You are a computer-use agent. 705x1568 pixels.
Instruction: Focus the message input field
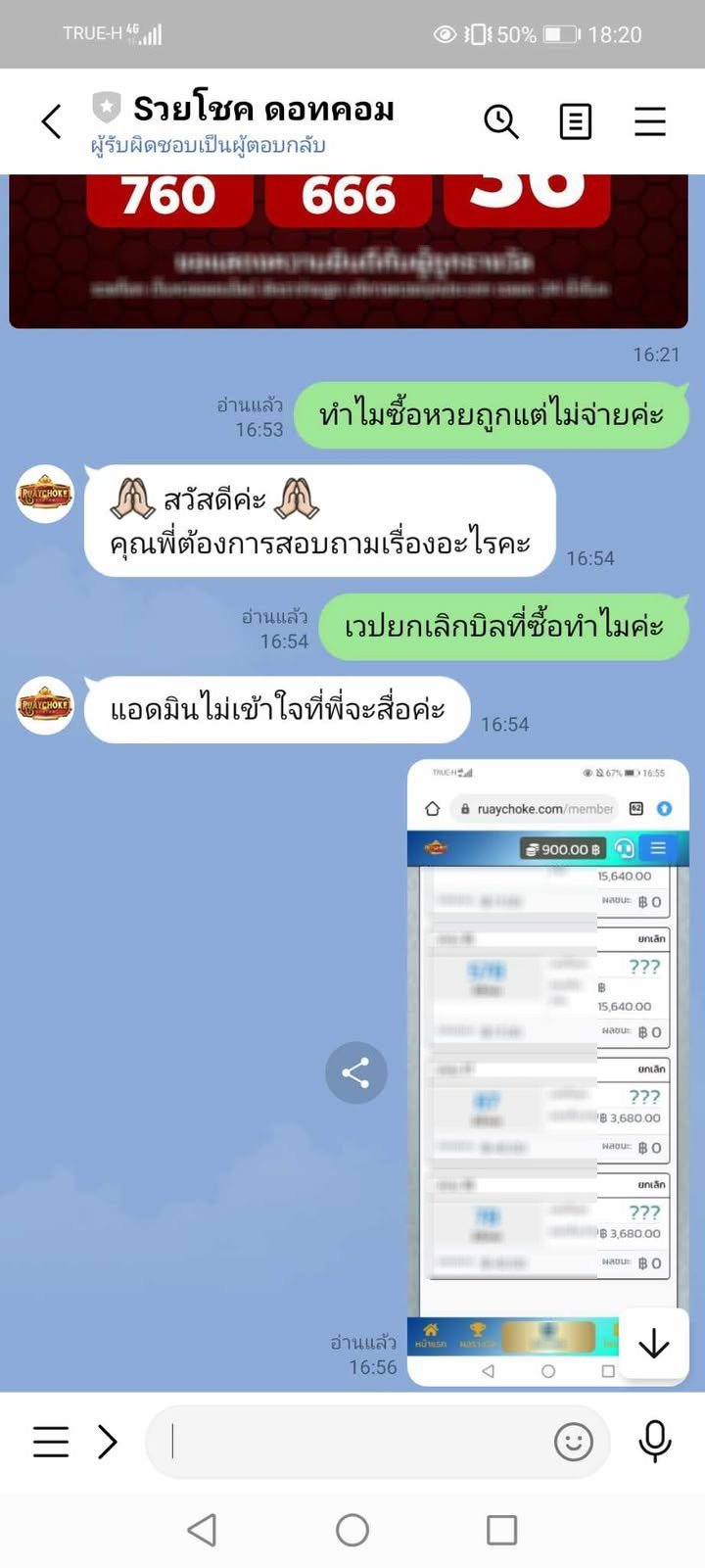pos(352,1442)
